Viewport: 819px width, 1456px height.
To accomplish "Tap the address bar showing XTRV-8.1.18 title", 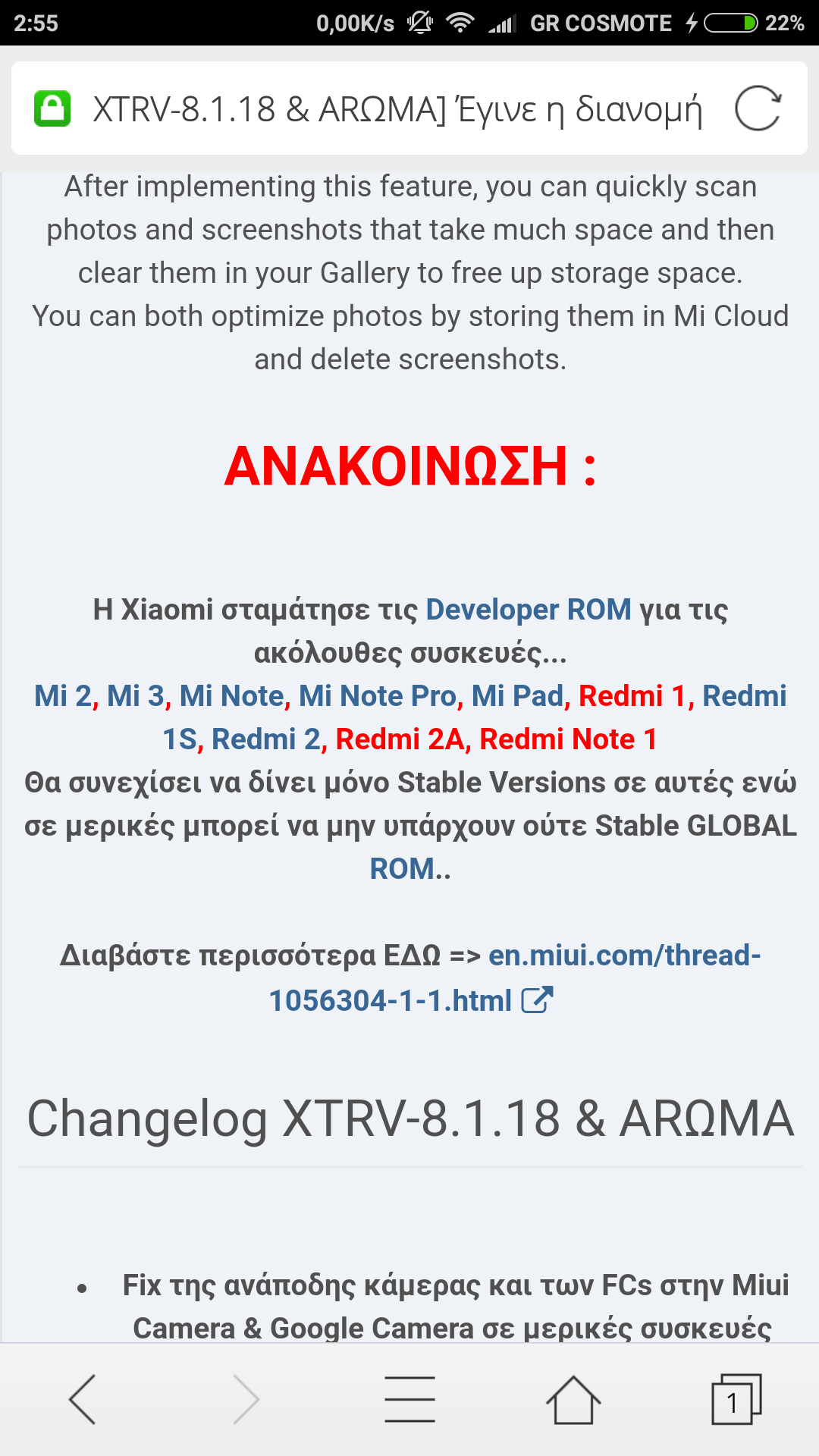I will pos(397,109).
